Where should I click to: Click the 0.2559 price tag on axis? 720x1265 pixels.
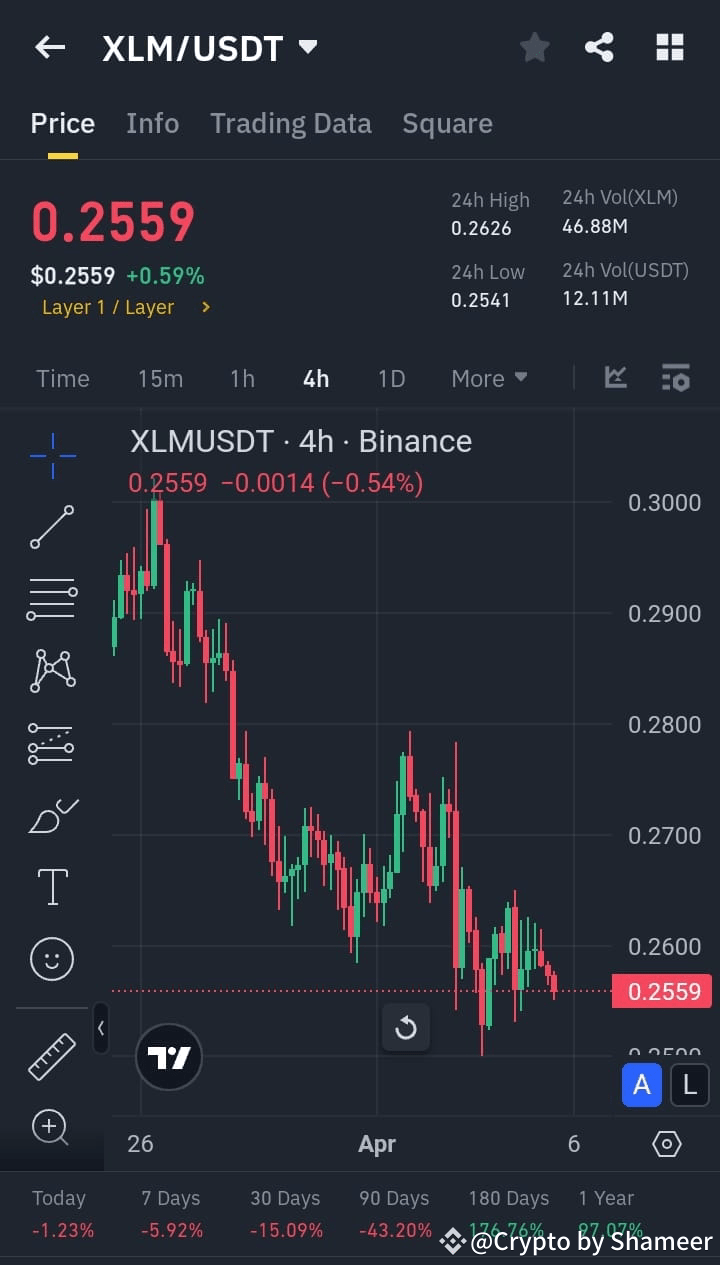(661, 991)
